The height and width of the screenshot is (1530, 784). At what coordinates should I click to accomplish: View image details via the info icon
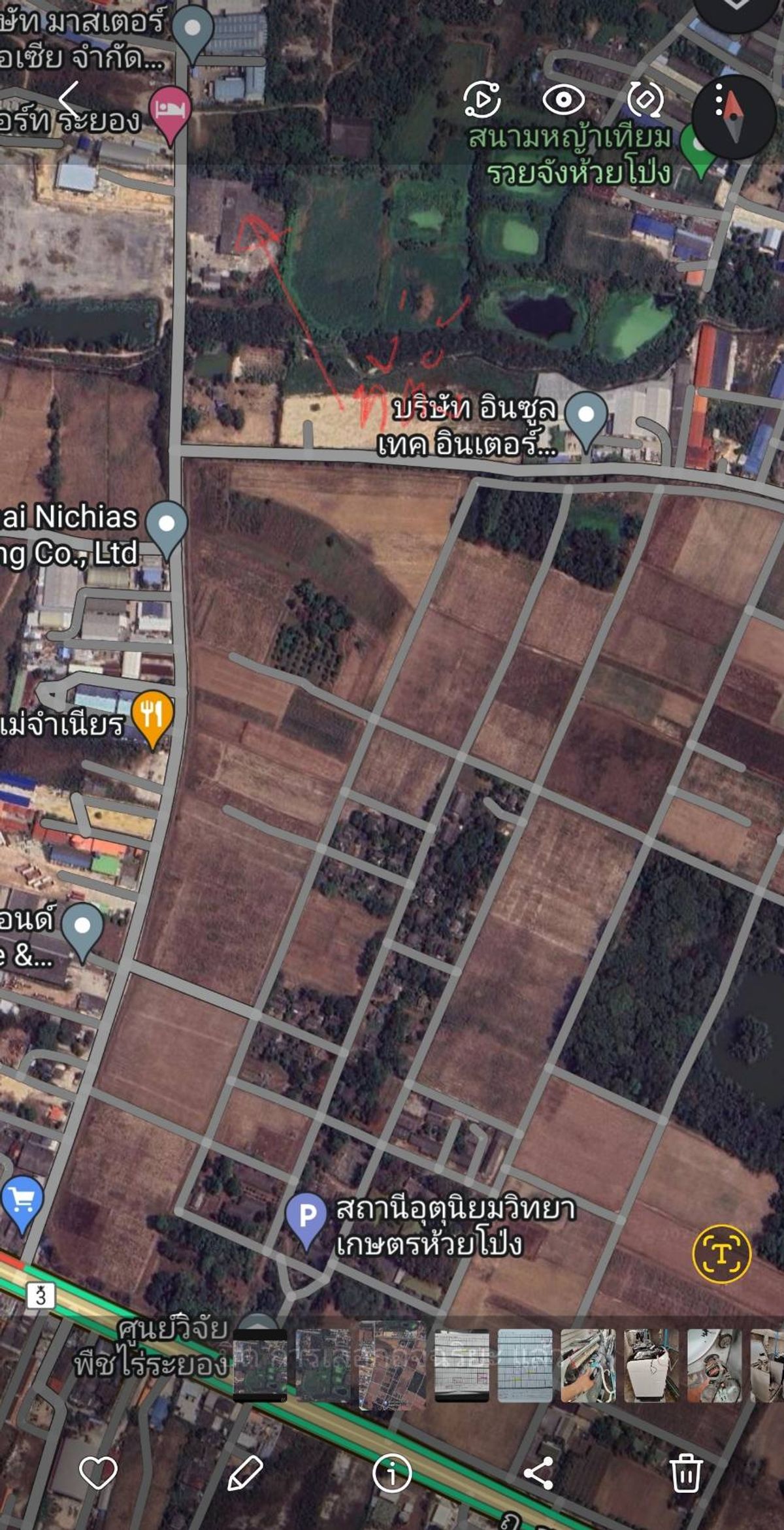(x=392, y=1474)
